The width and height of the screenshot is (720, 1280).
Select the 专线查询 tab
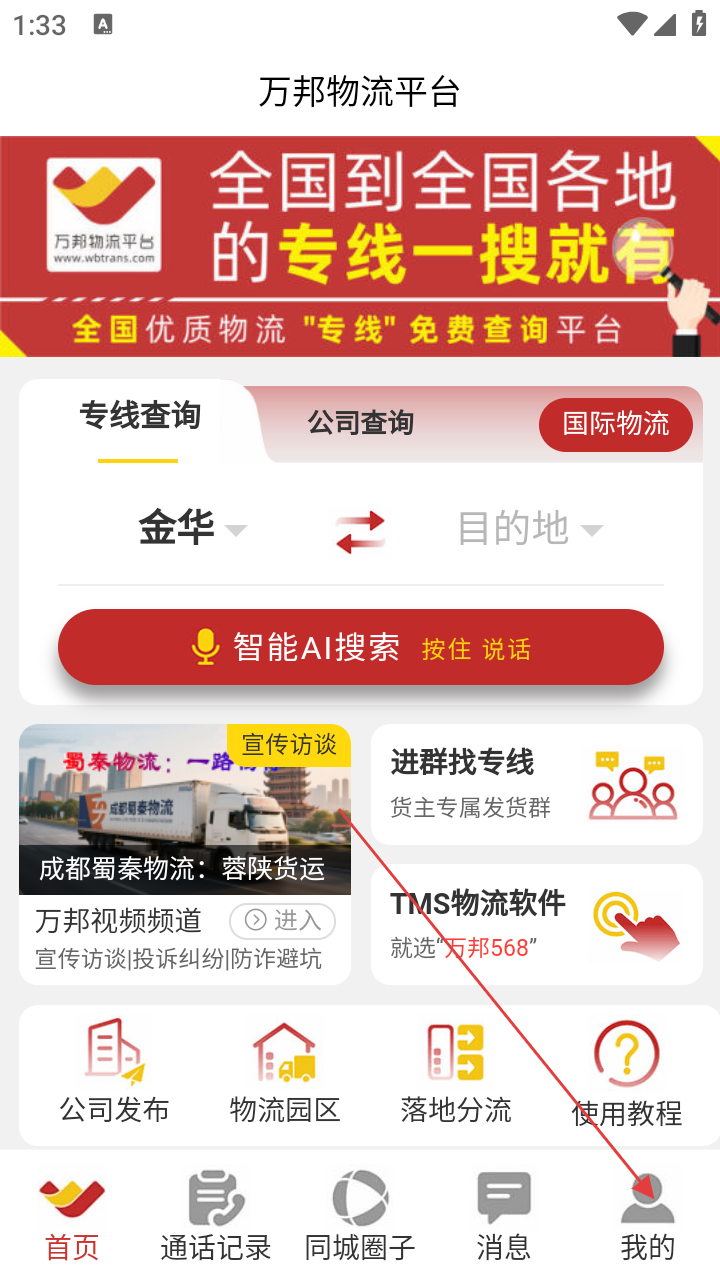(x=140, y=416)
